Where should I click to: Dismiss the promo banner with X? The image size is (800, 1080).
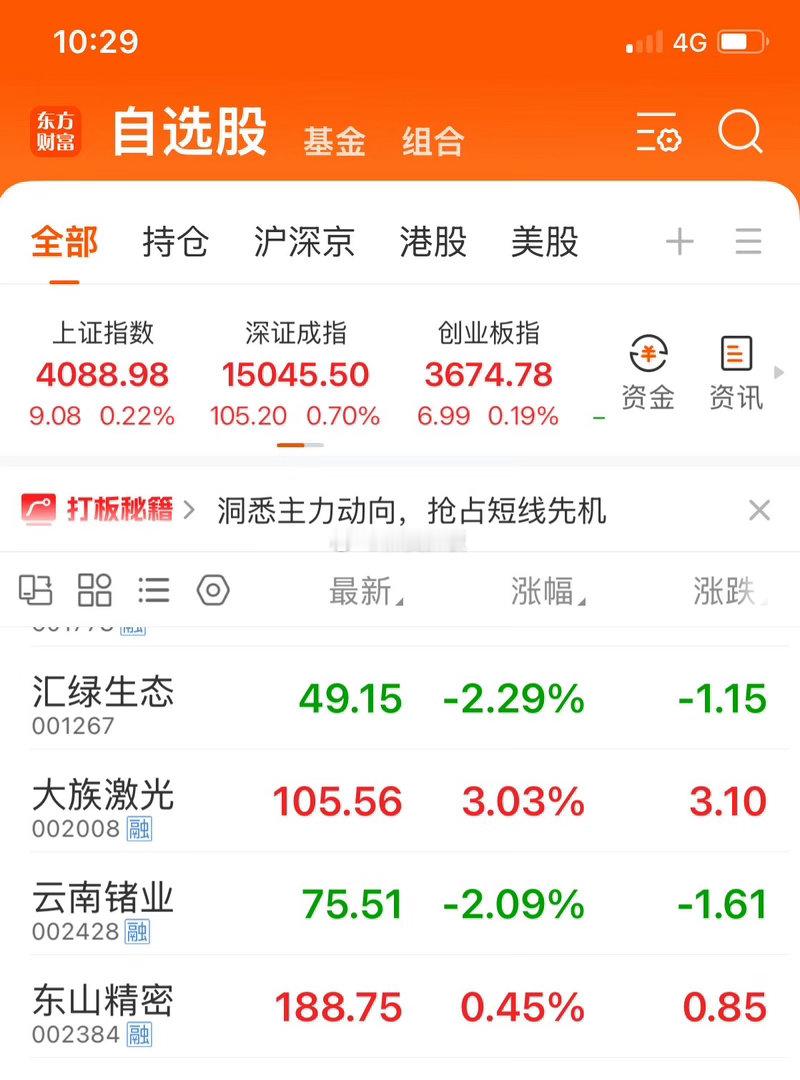pyautogui.click(x=760, y=510)
